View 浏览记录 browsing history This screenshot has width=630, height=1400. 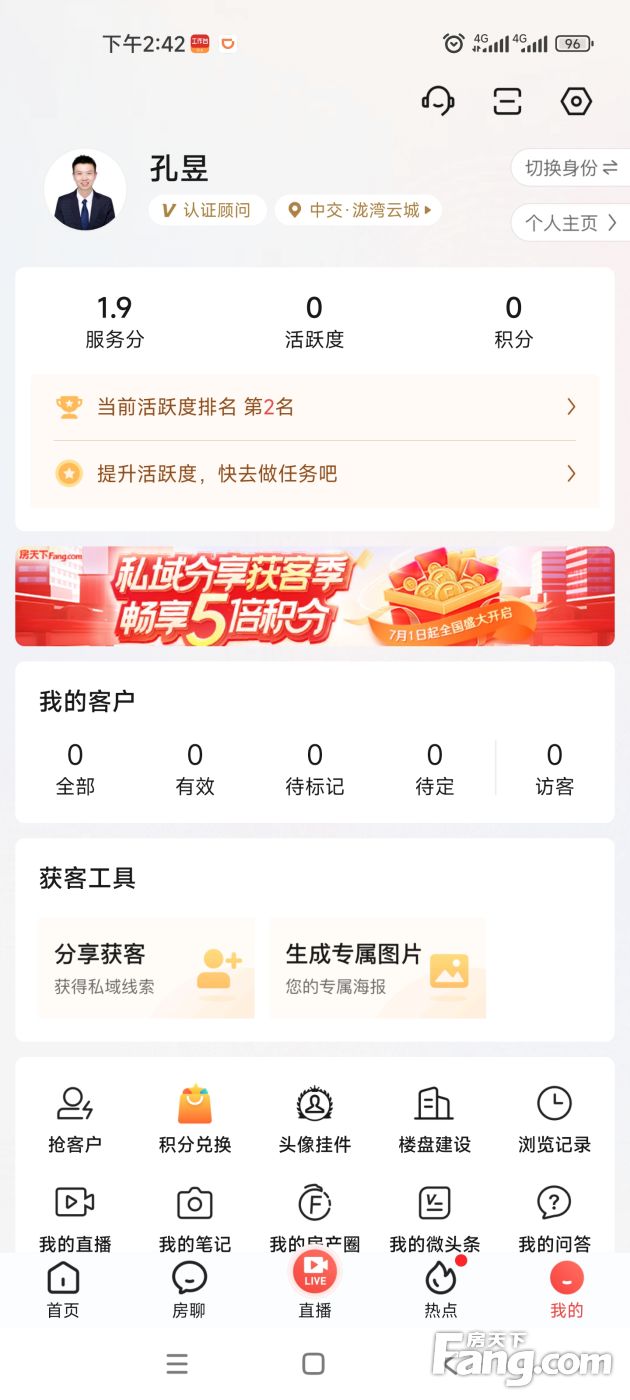click(554, 1120)
